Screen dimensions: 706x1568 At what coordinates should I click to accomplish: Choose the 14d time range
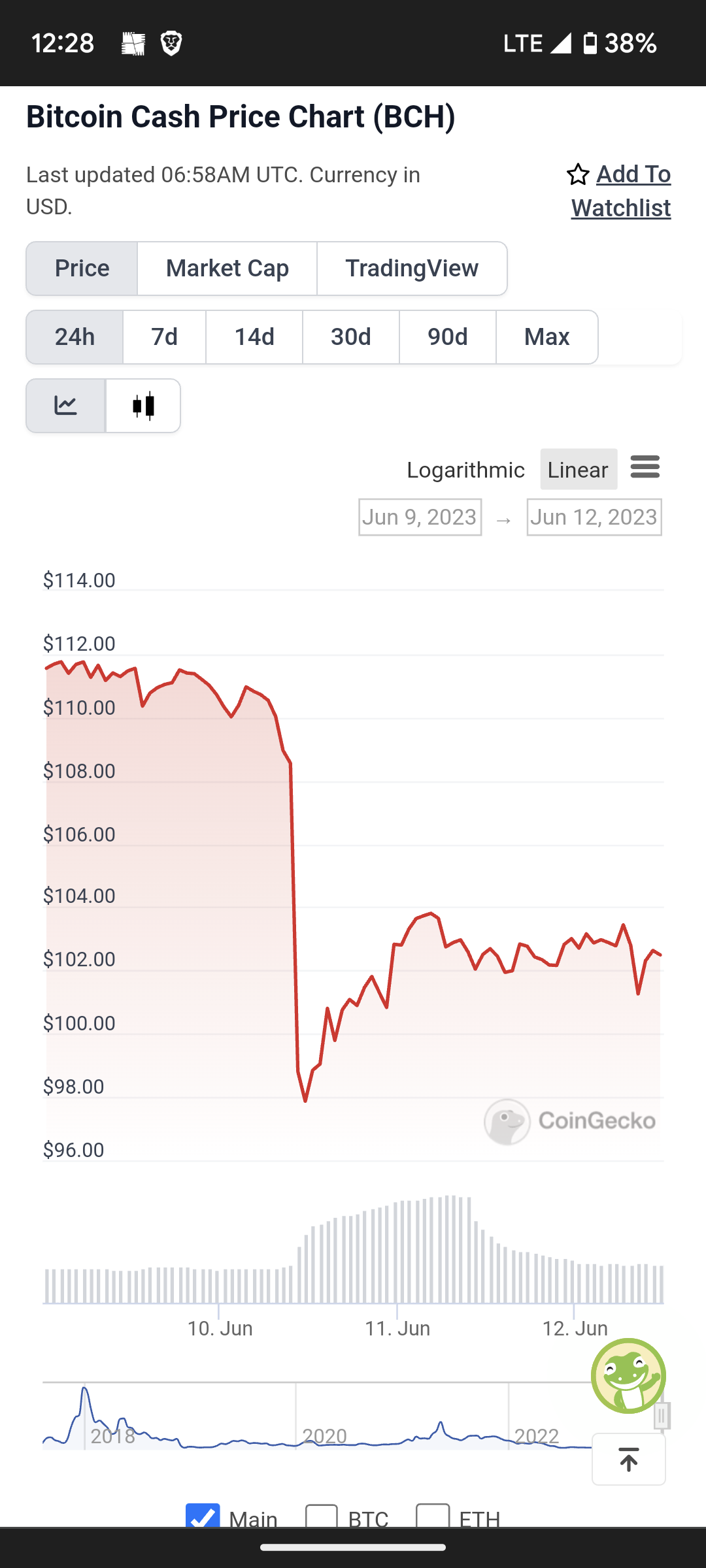point(254,337)
